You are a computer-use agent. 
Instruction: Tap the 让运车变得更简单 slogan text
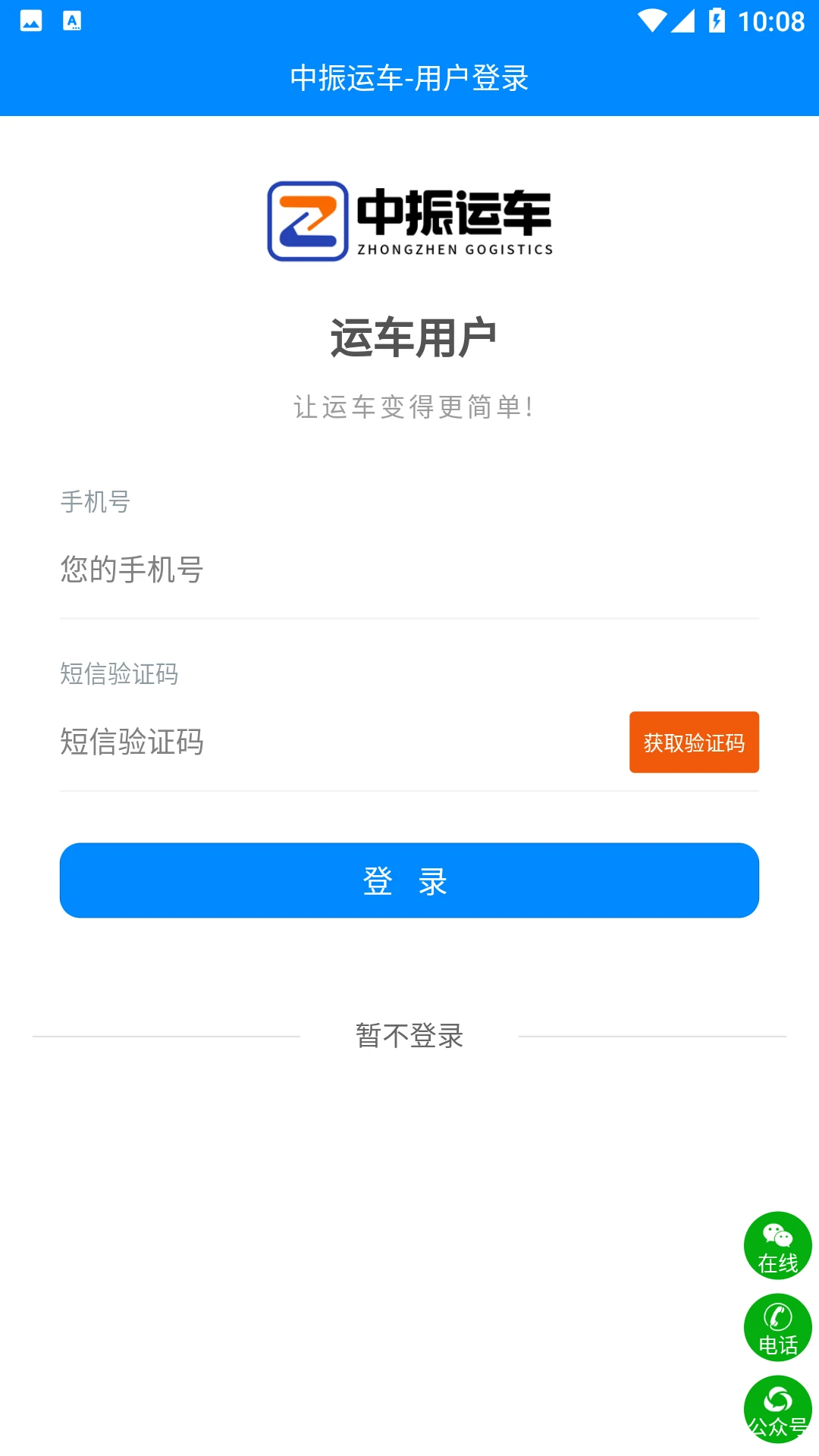click(409, 406)
